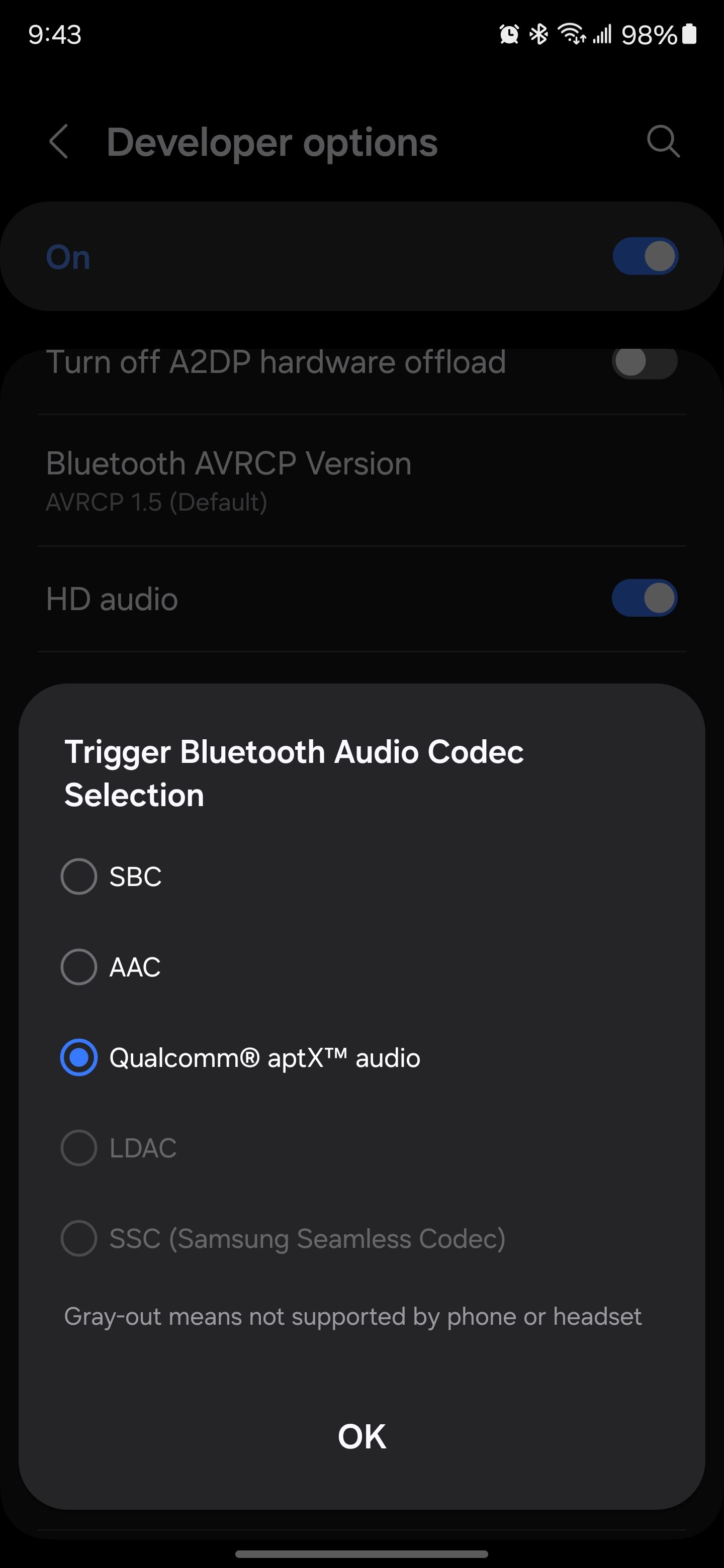Open the search in Developer options
This screenshot has height=1568, width=724.
click(x=664, y=142)
